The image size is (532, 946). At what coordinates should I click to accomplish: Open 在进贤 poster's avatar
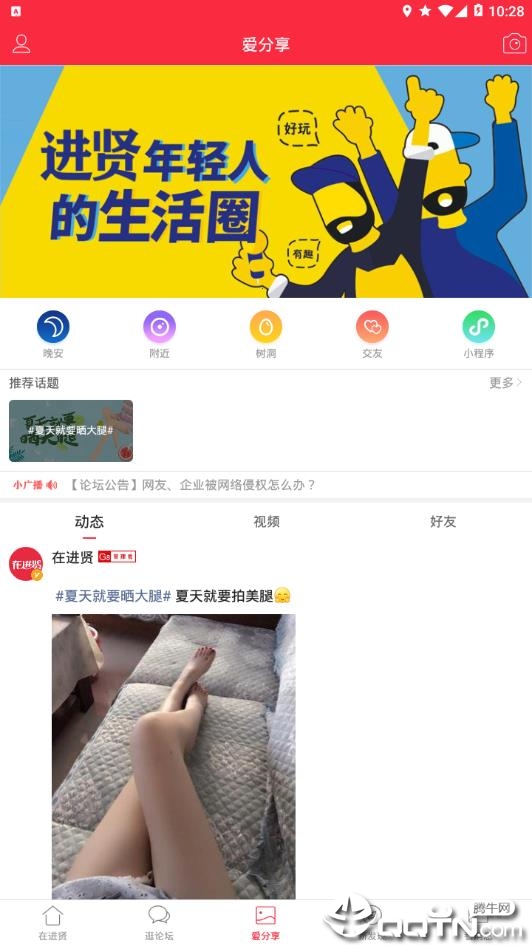26,564
